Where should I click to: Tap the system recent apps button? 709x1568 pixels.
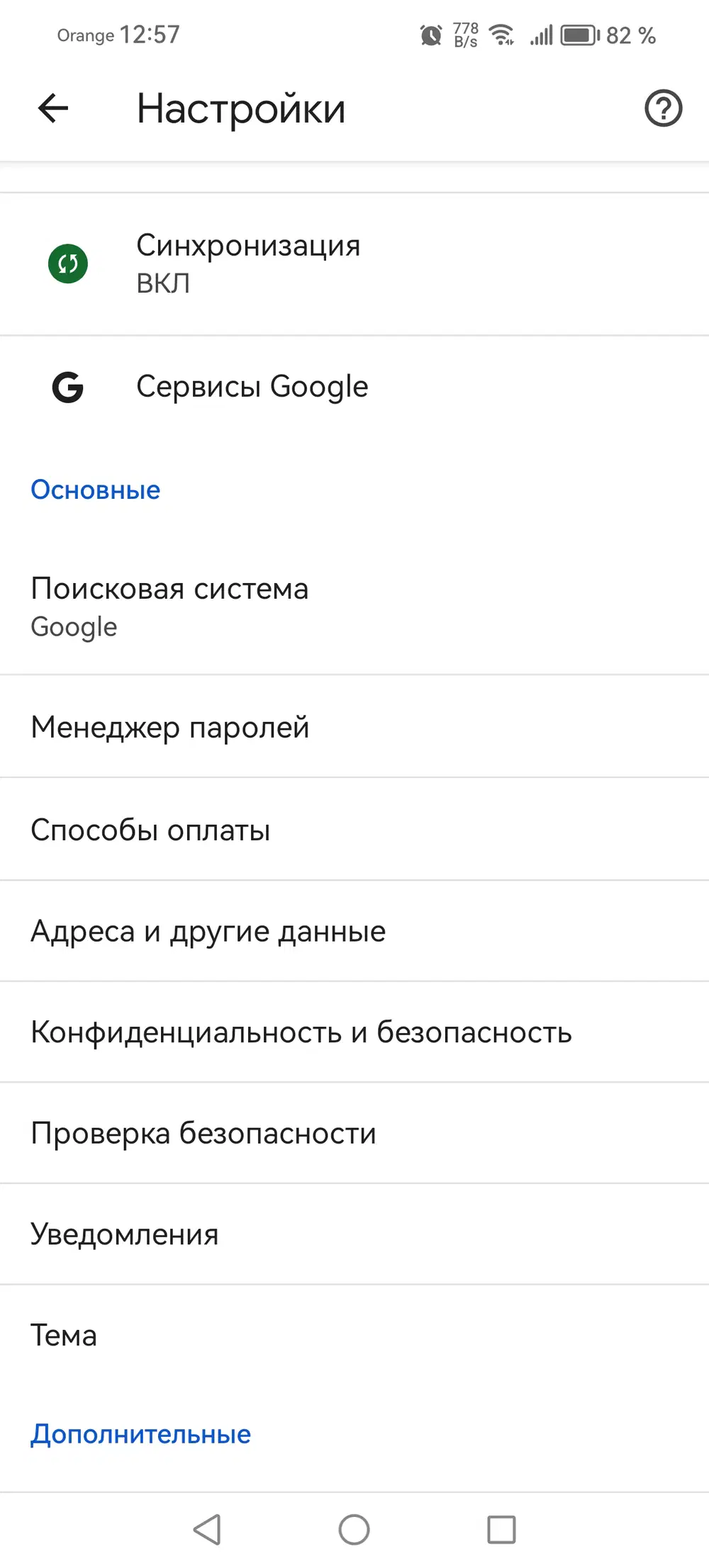[501, 1529]
